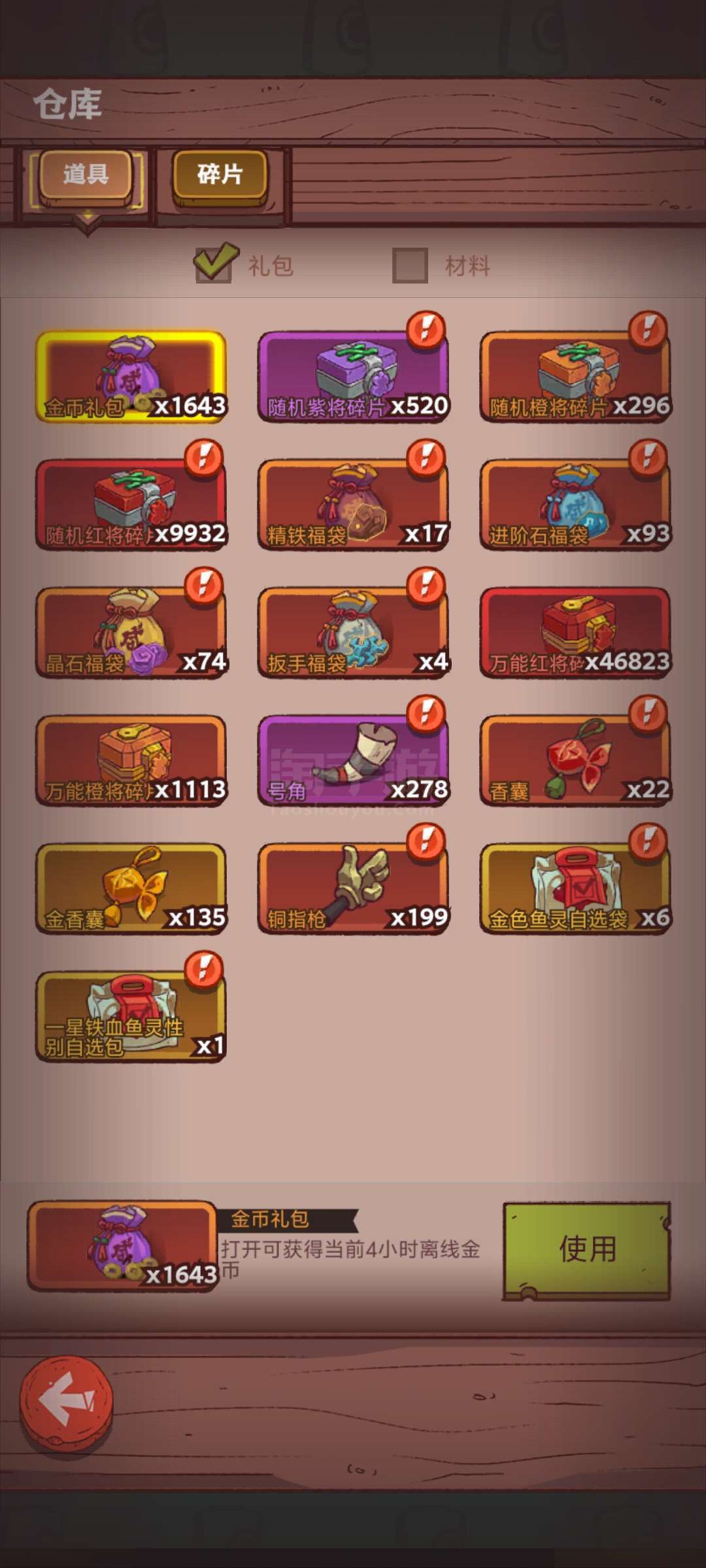Select the 铜指枪 x199 item

[353, 889]
